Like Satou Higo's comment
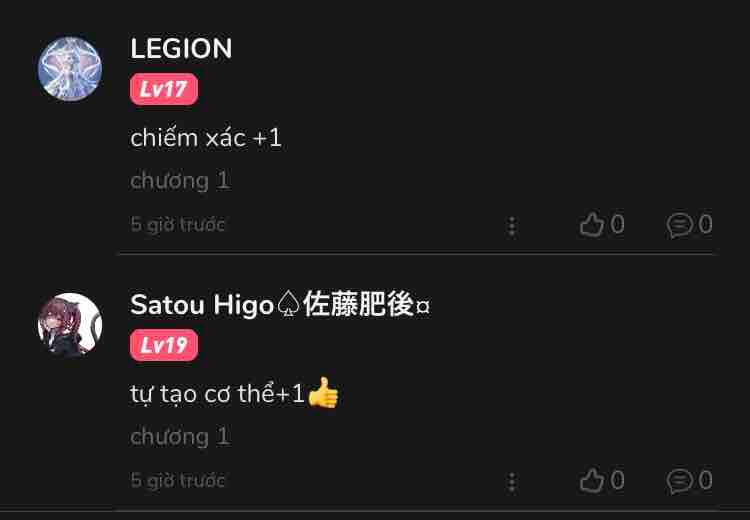The height and width of the screenshot is (520, 750). pyautogui.click(x=593, y=481)
